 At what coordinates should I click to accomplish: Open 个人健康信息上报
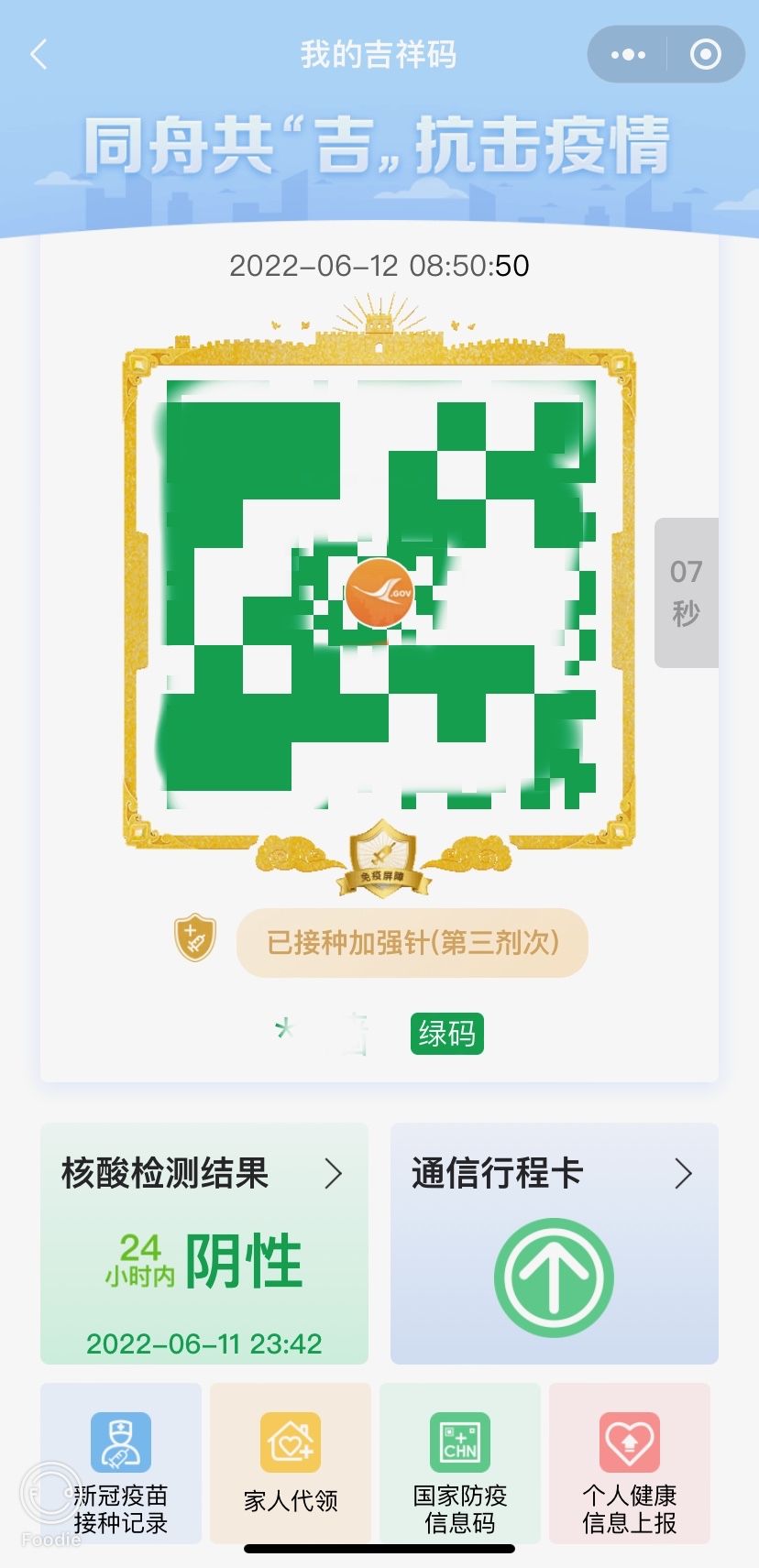click(x=630, y=1463)
